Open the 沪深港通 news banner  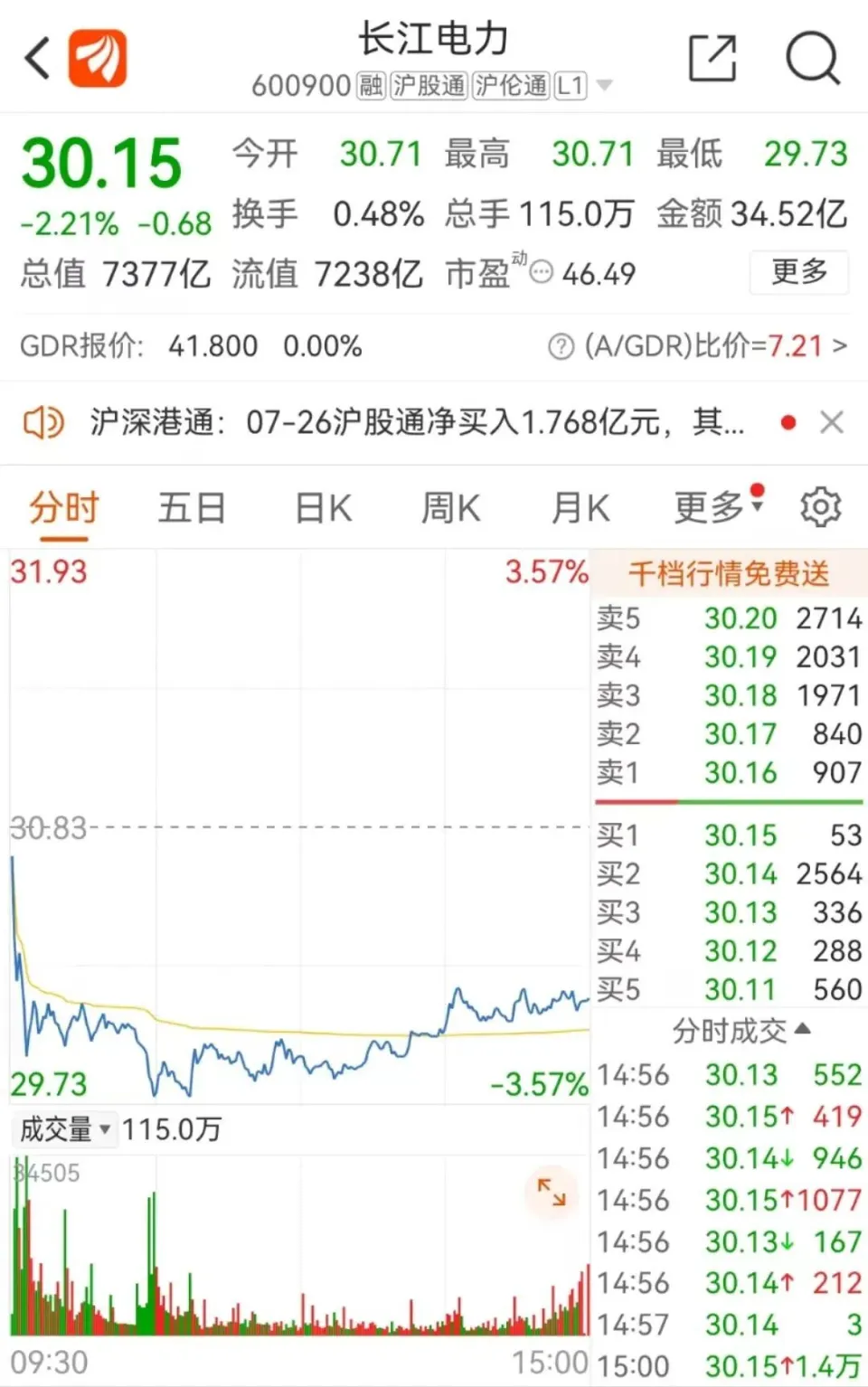[416, 422]
